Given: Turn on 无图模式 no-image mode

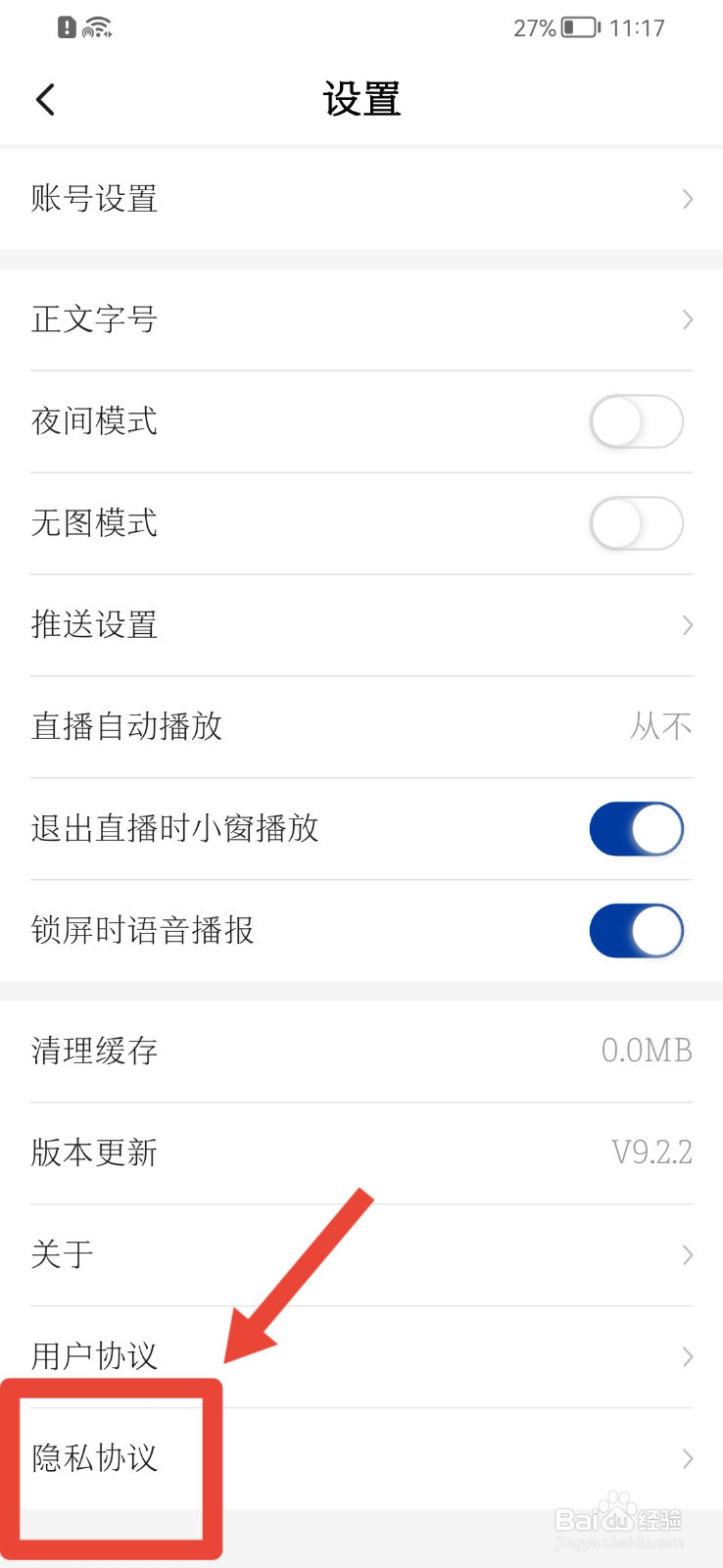Looking at the screenshot, I should point(636,523).
